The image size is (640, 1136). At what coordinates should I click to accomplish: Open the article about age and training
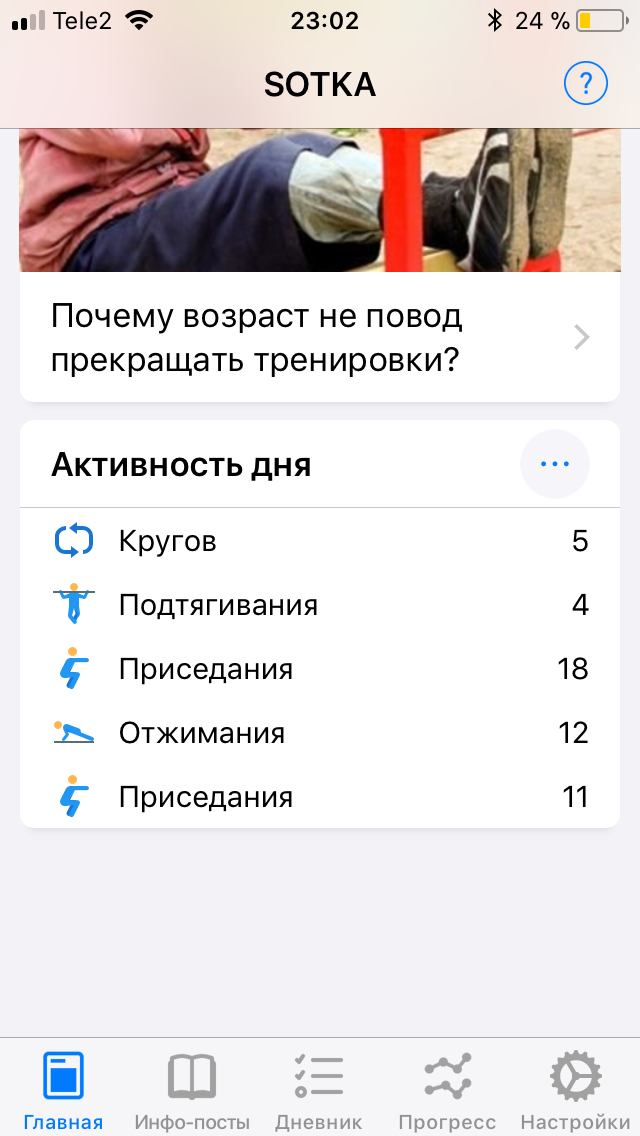click(x=320, y=338)
